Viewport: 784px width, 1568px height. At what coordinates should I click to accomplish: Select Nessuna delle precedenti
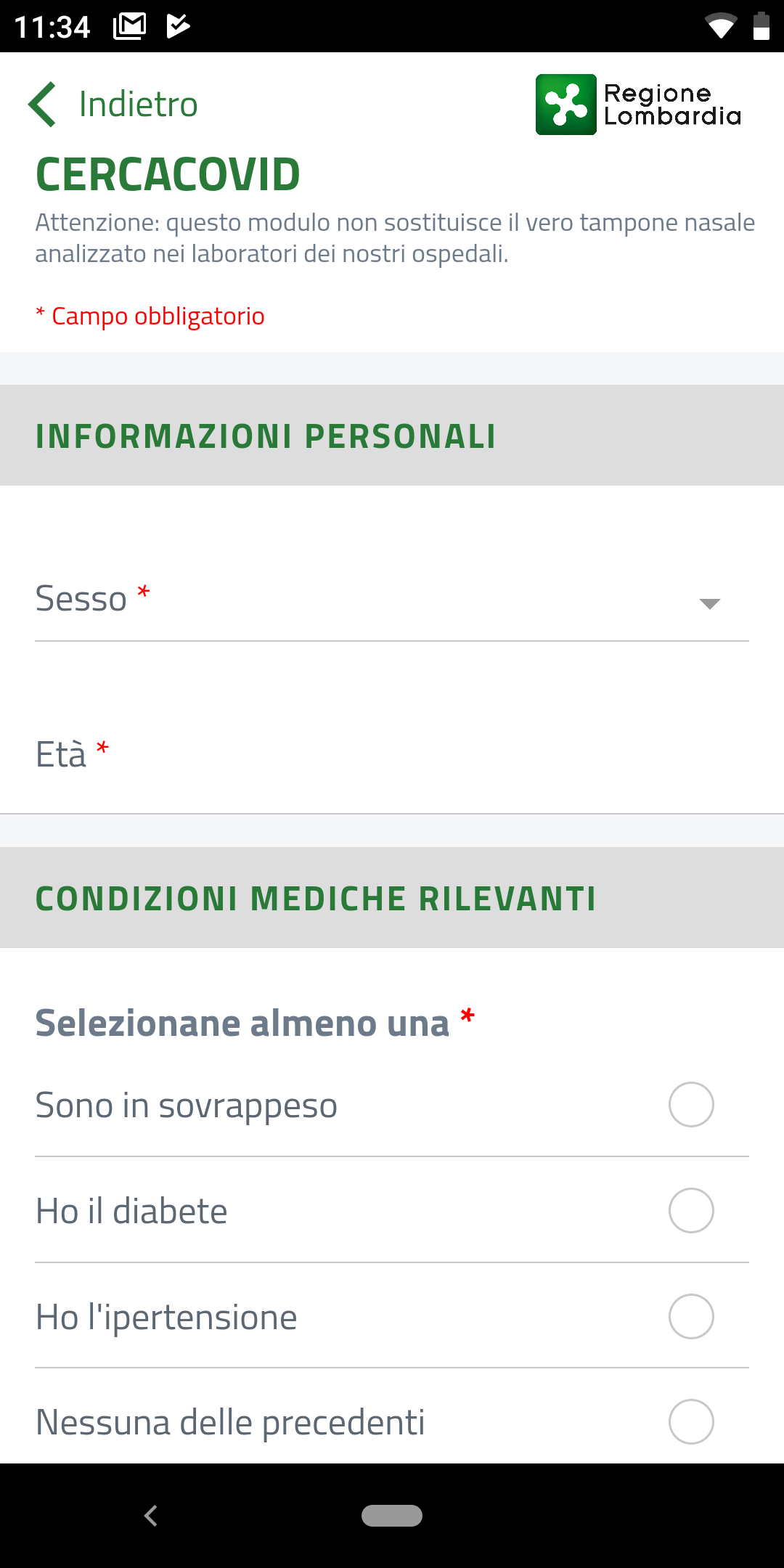392,1421
